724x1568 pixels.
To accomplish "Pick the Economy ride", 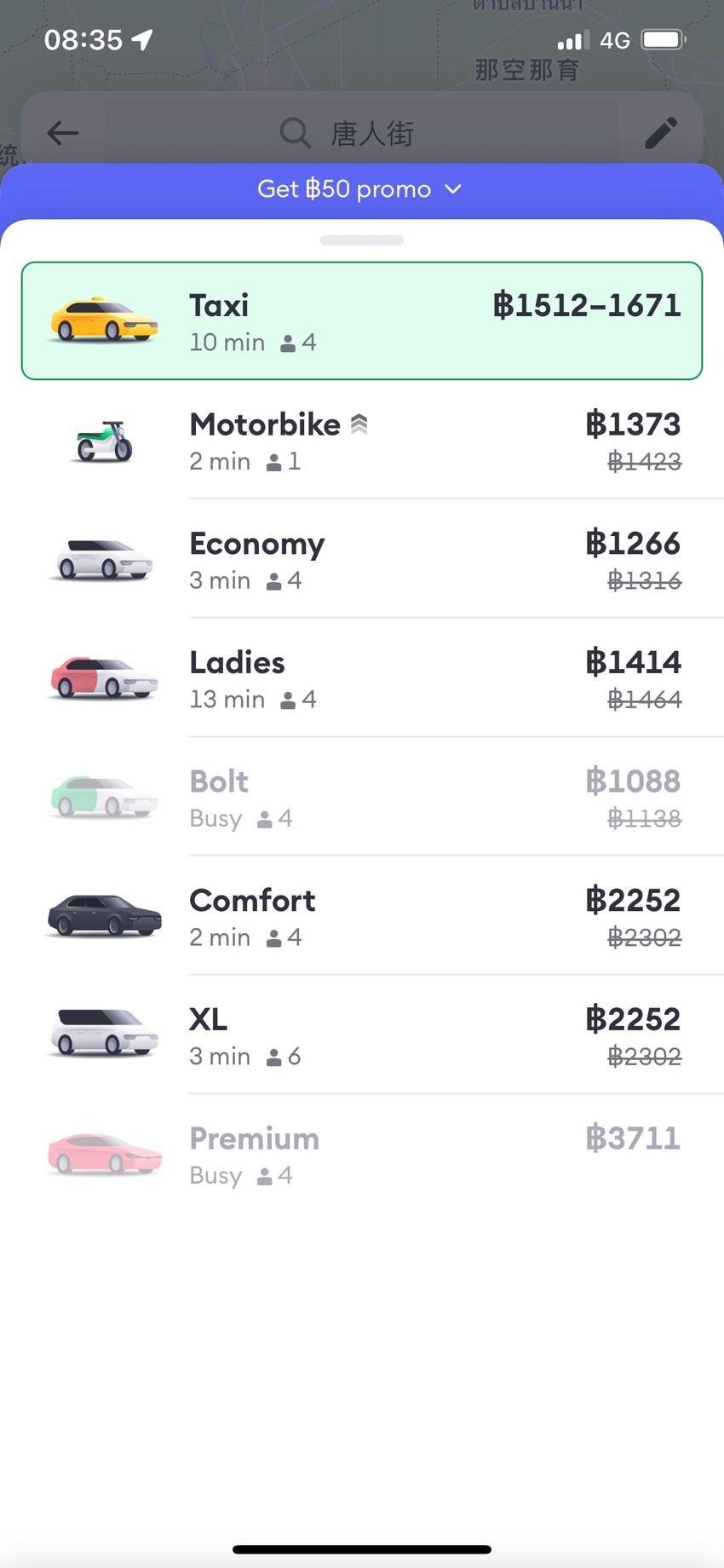I will coord(362,559).
